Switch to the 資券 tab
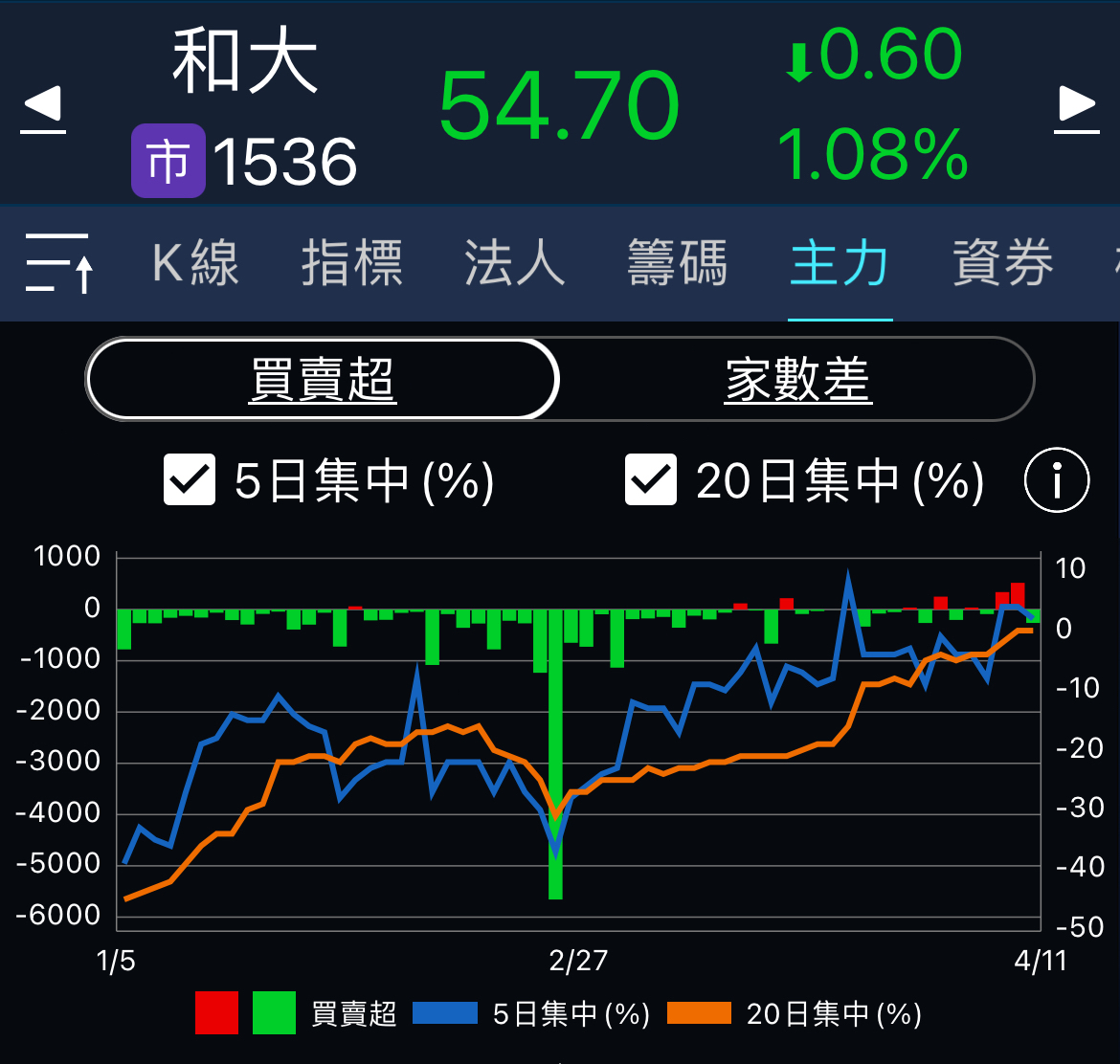Screen dimensions: 1120x1064 1002,263
